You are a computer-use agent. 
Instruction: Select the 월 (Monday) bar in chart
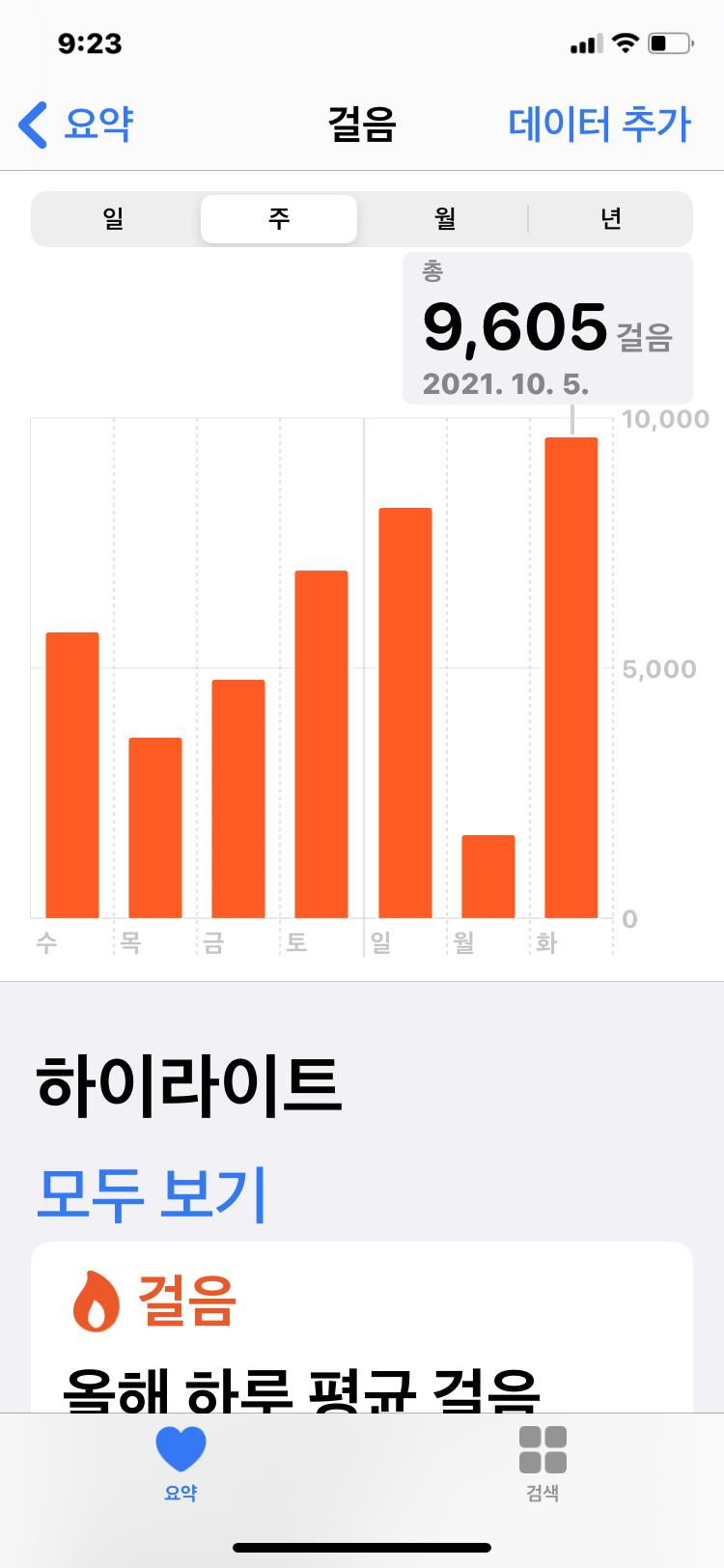488,876
